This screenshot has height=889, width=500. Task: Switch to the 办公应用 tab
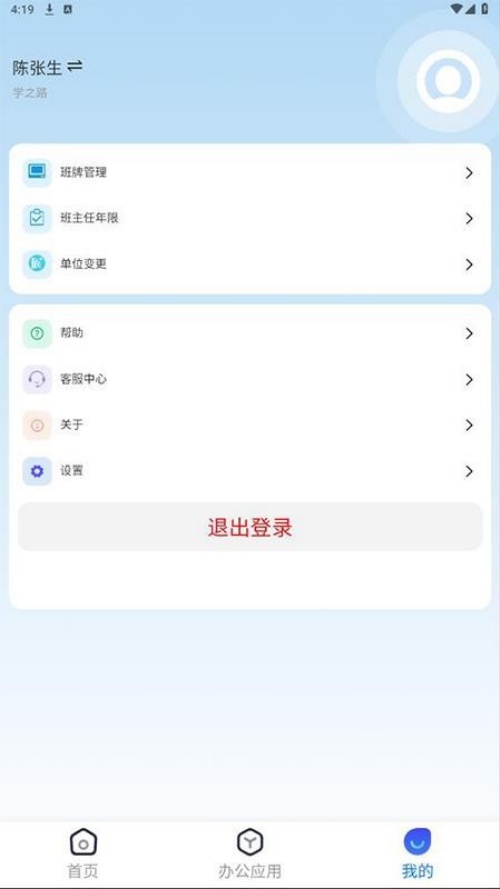tap(250, 853)
